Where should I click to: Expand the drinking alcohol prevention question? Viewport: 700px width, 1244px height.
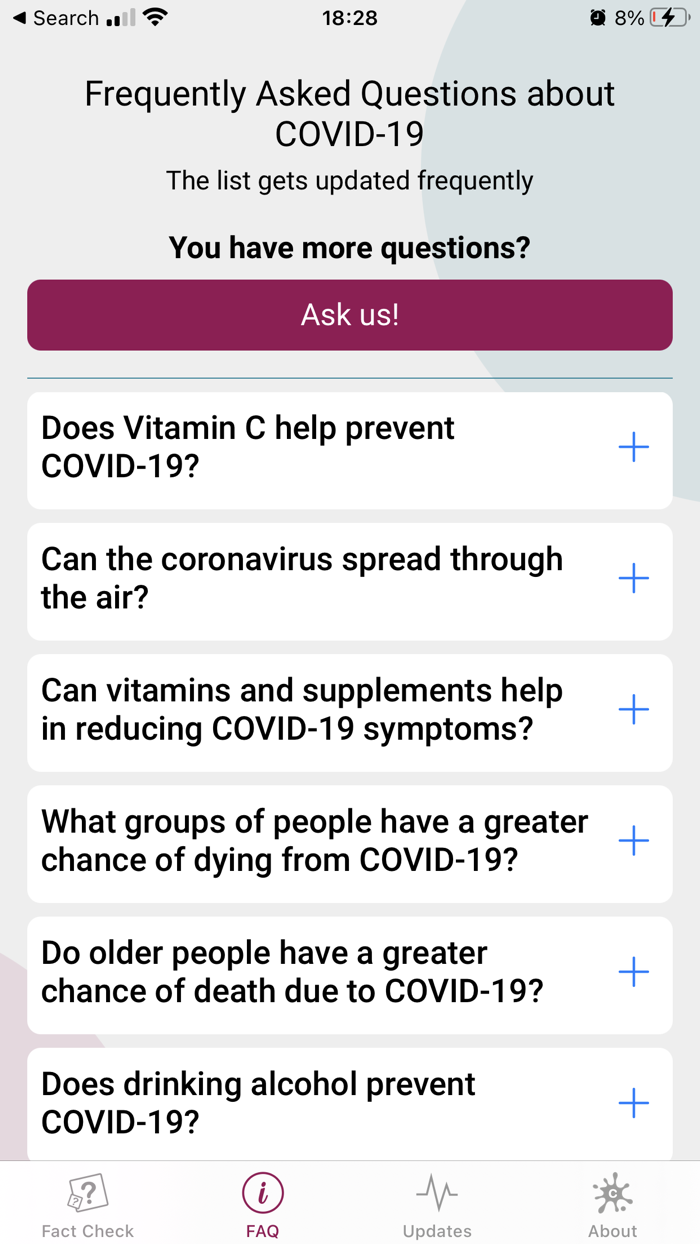[x=350, y=1104]
